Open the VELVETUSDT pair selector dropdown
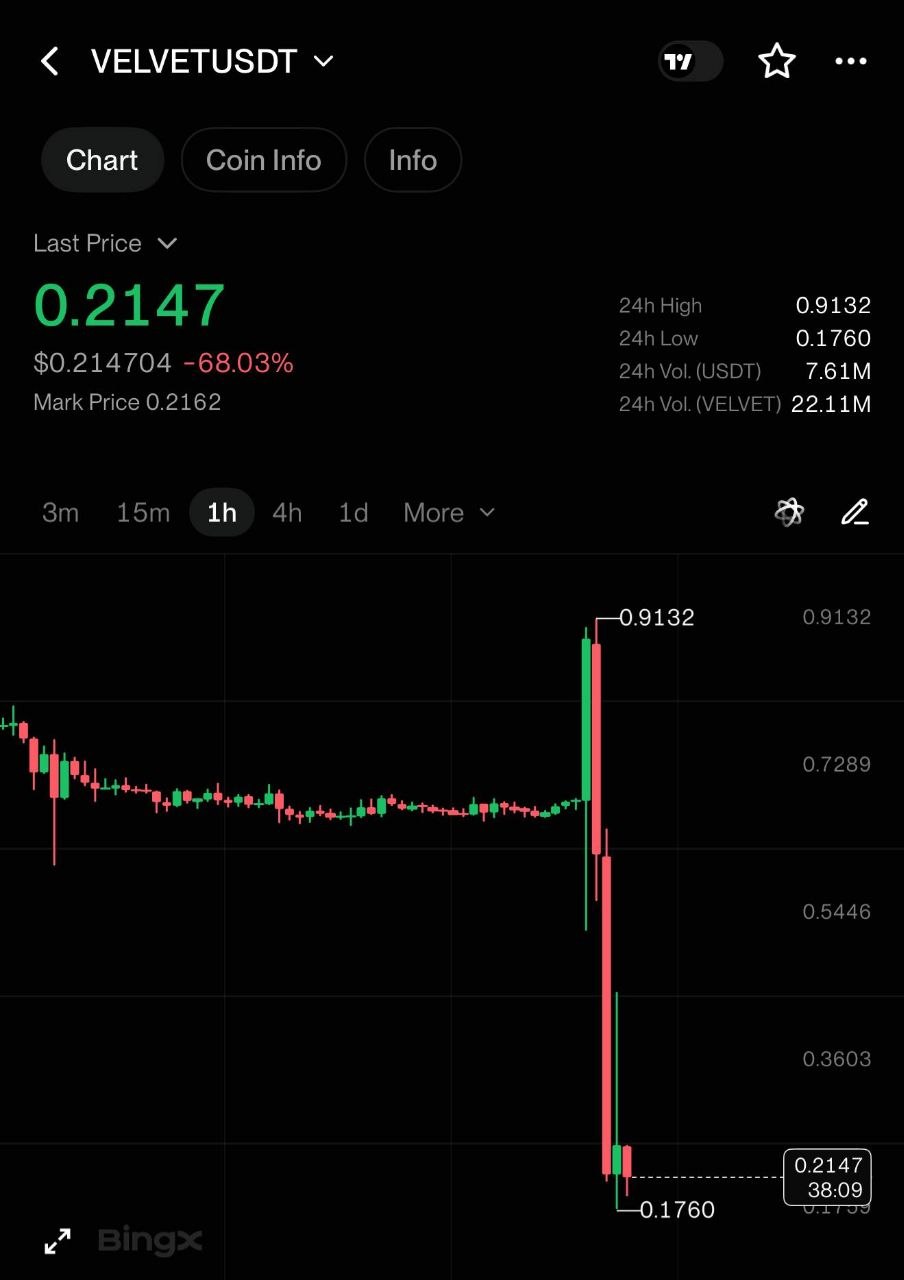The image size is (904, 1280). (x=212, y=62)
